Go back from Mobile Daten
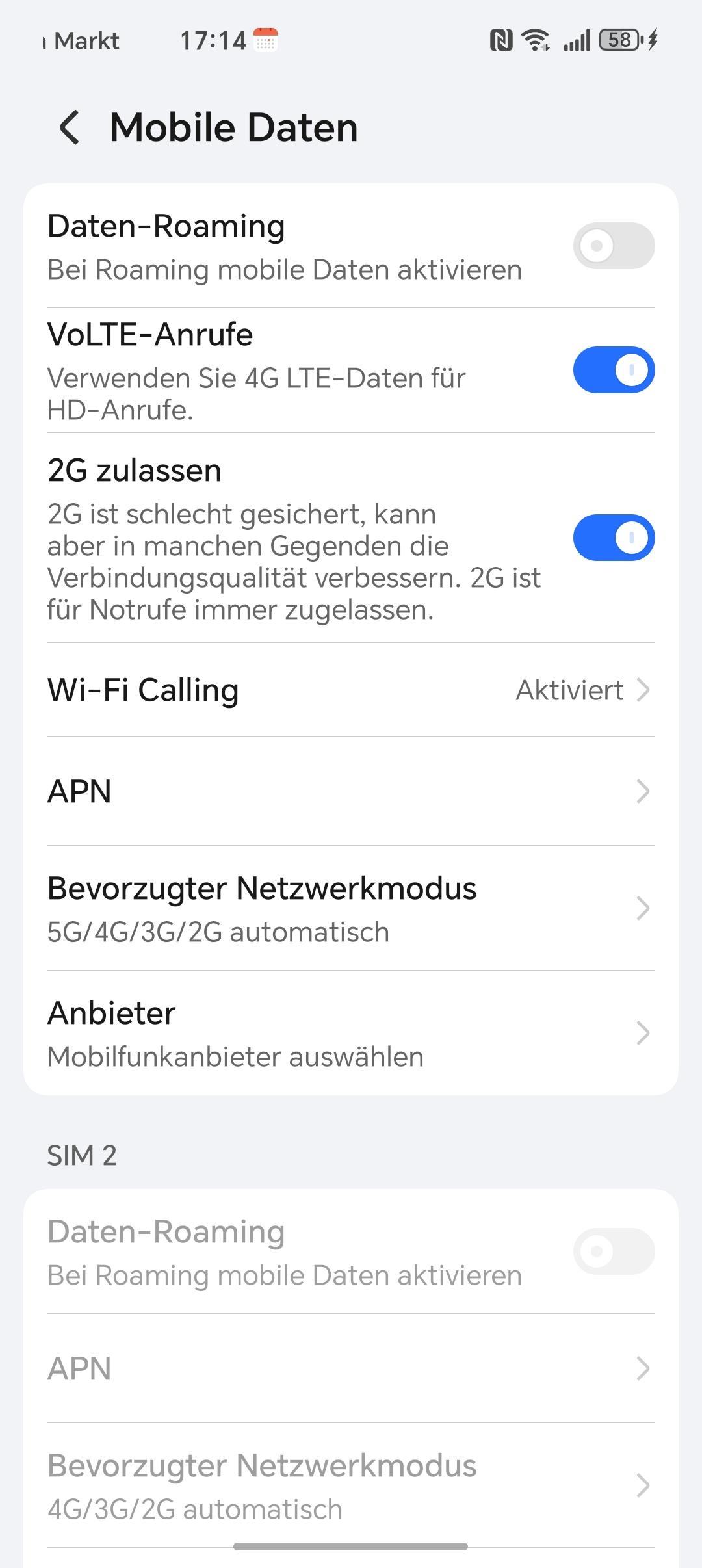702x1568 pixels. [x=70, y=127]
